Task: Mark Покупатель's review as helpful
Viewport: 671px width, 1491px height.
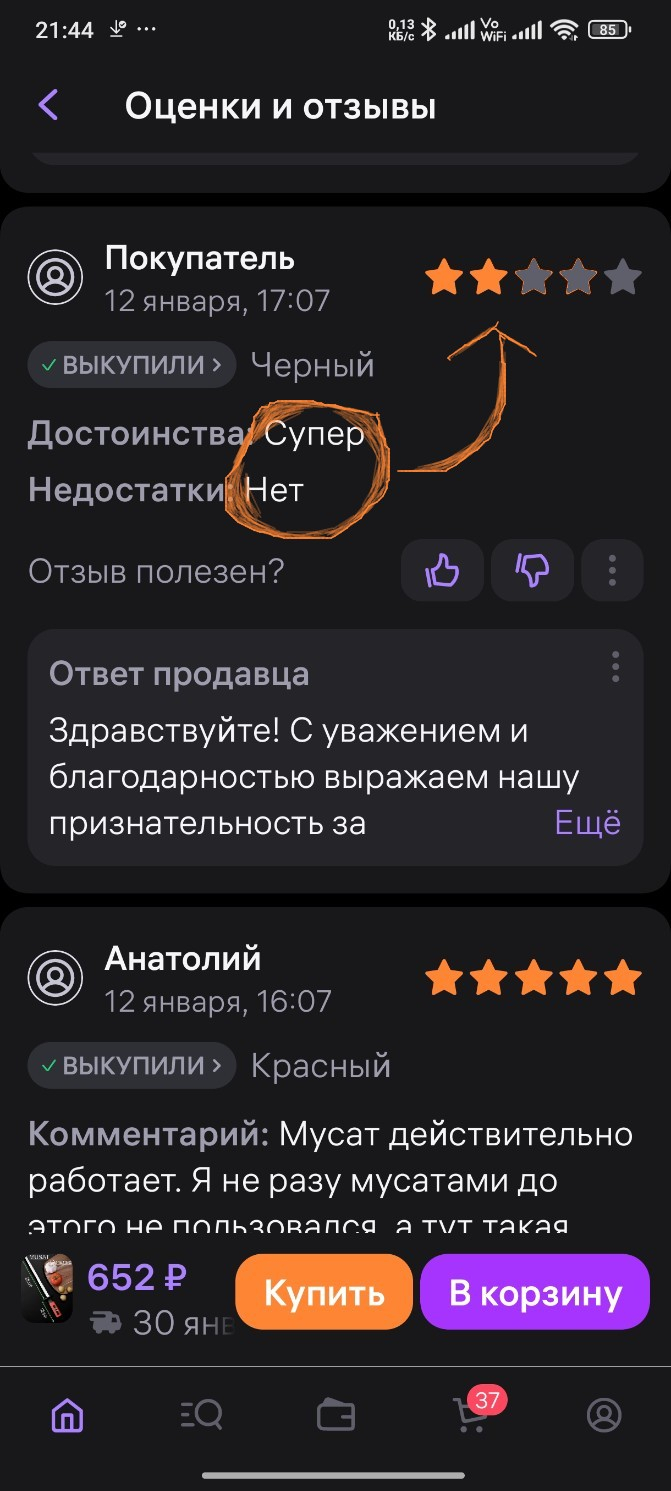Action: pyautogui.click(x=442, y=571)
